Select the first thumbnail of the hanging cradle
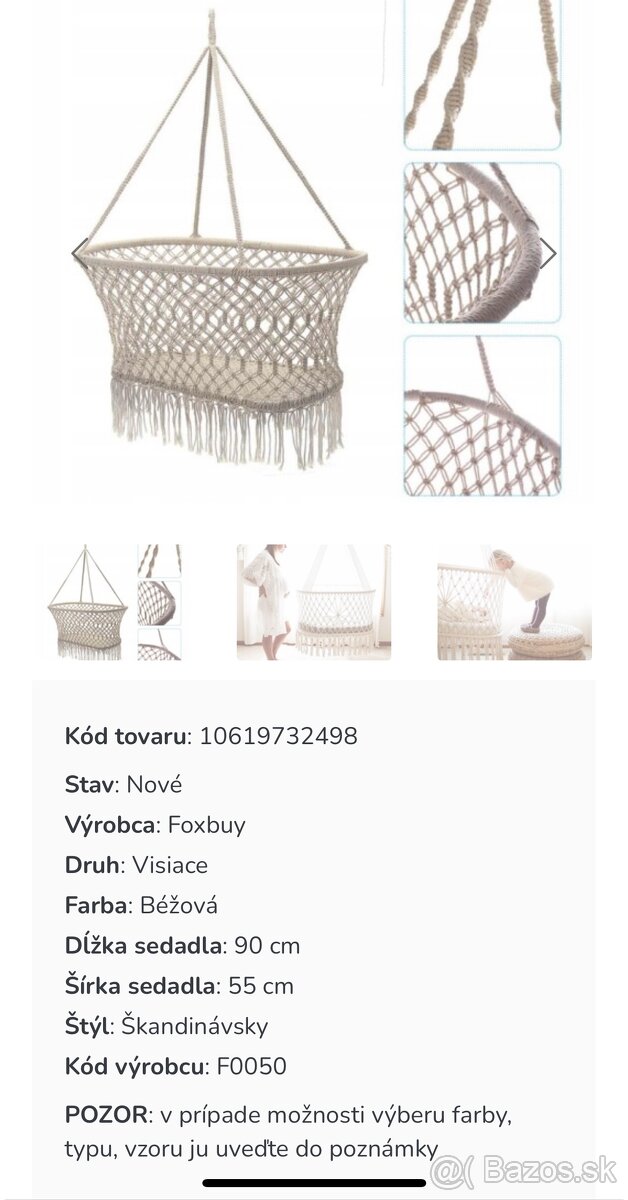Screen dimensions: 628x1200 click(113, 602)
